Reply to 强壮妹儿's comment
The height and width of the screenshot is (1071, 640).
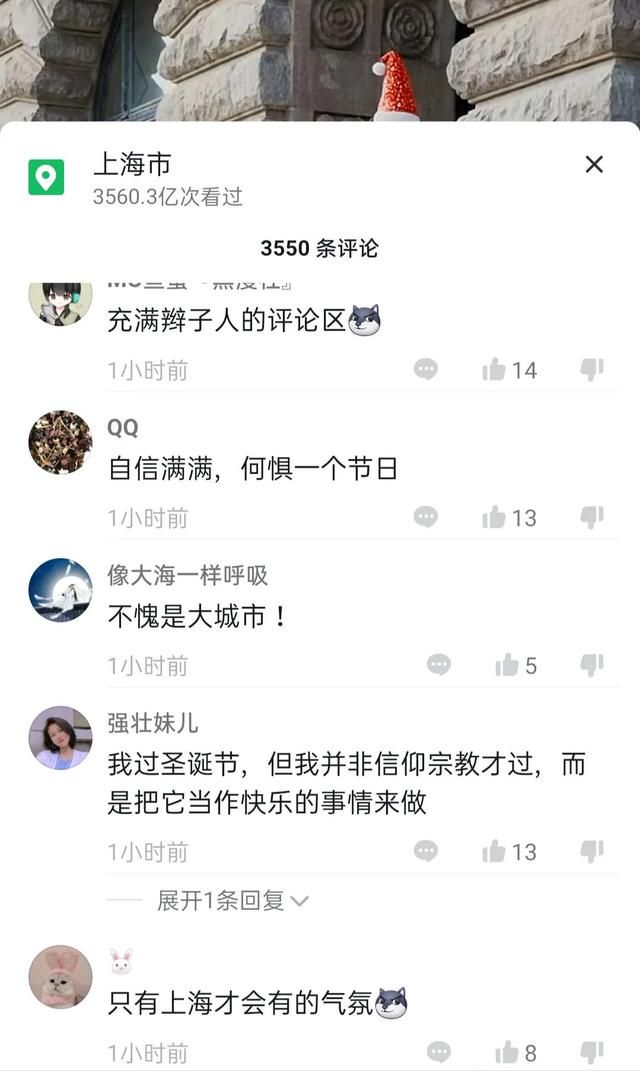pyautogui.click(x=426, y=851)
